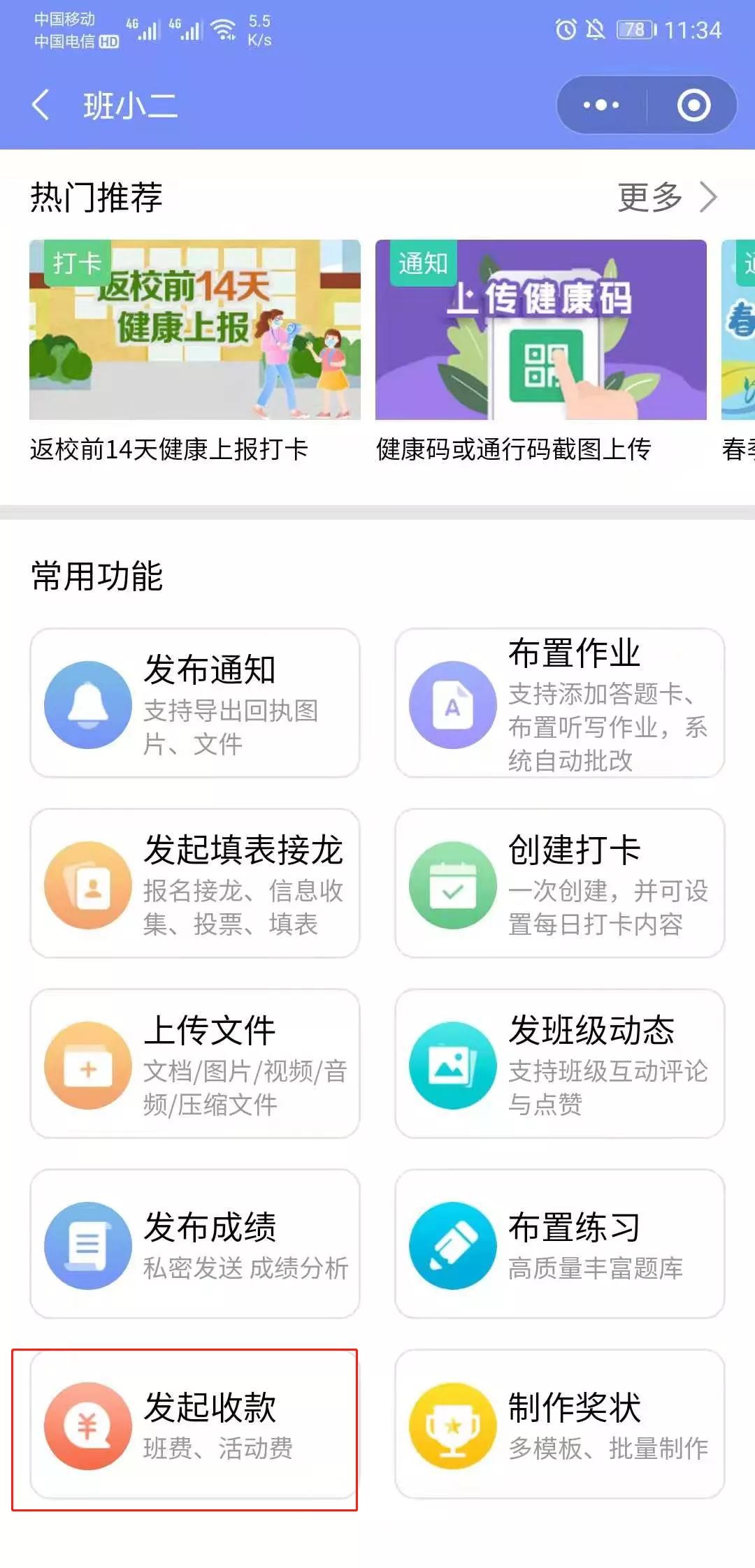
Task: Tap the battery indicator in the status bar
Action: [634, 31]
